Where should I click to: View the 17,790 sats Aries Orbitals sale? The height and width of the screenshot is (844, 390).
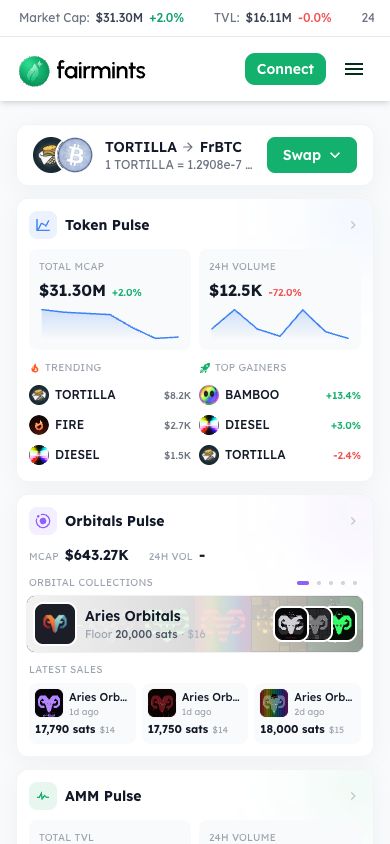pos(82,713)
